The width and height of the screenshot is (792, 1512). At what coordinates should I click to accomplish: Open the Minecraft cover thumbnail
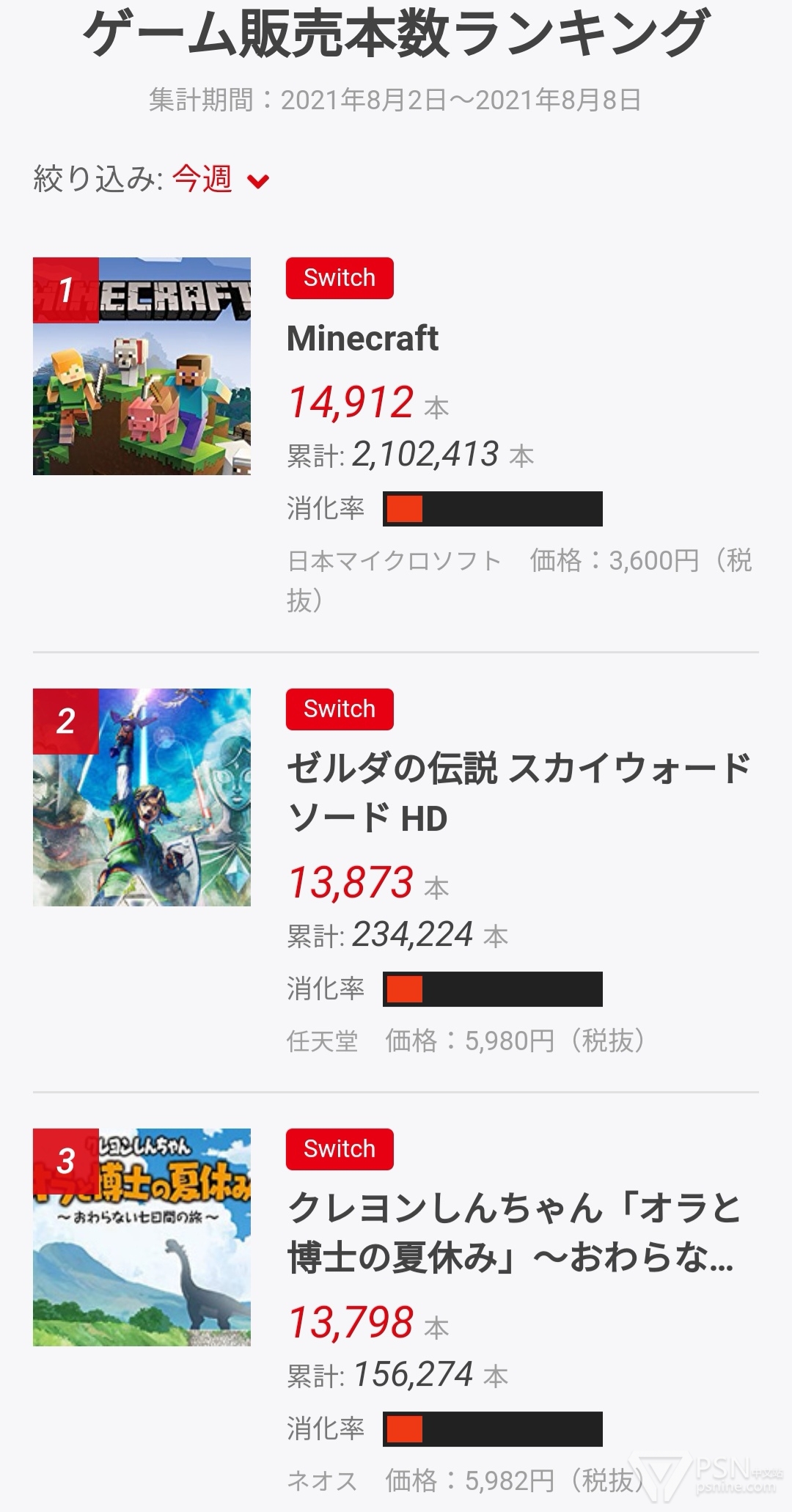pos(142,366)
